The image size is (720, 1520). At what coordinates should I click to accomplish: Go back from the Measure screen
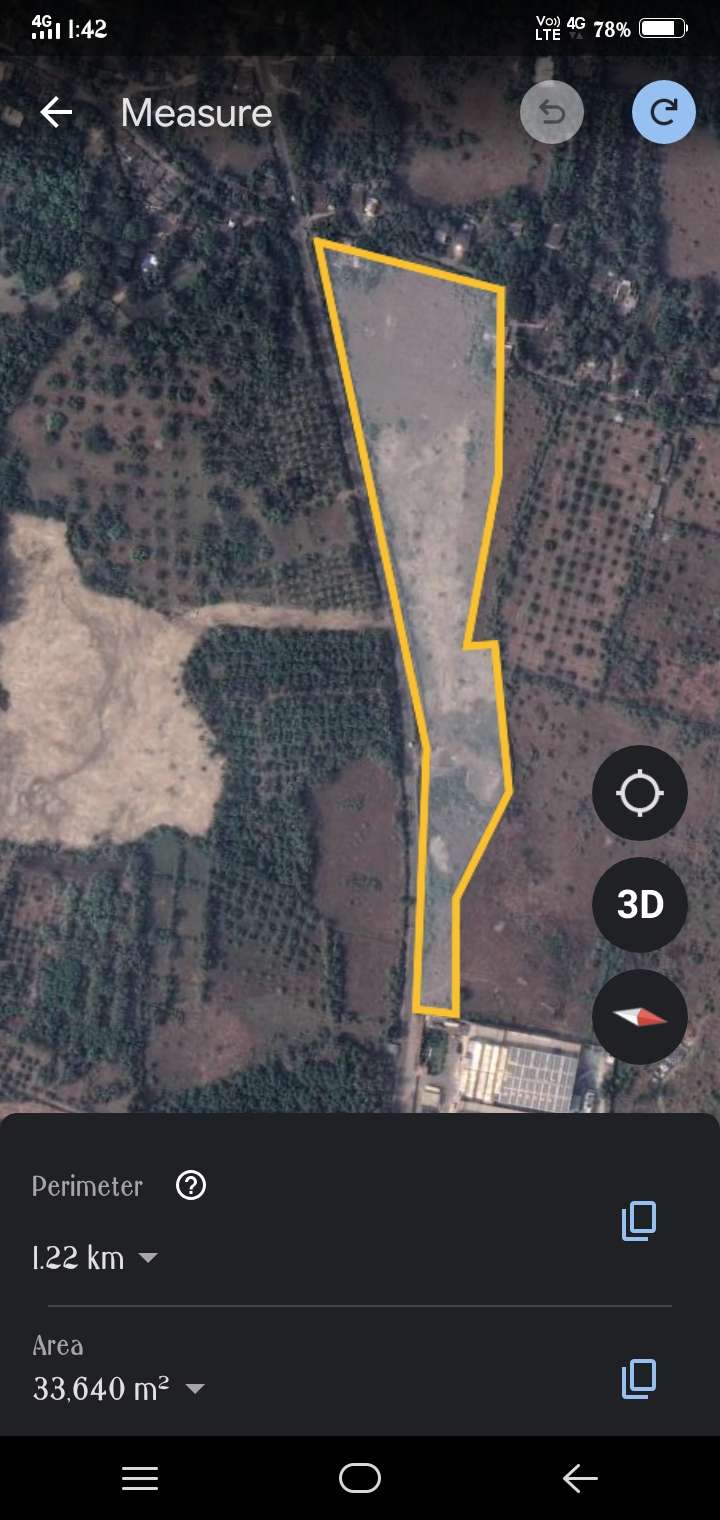[x=56, y=113]
